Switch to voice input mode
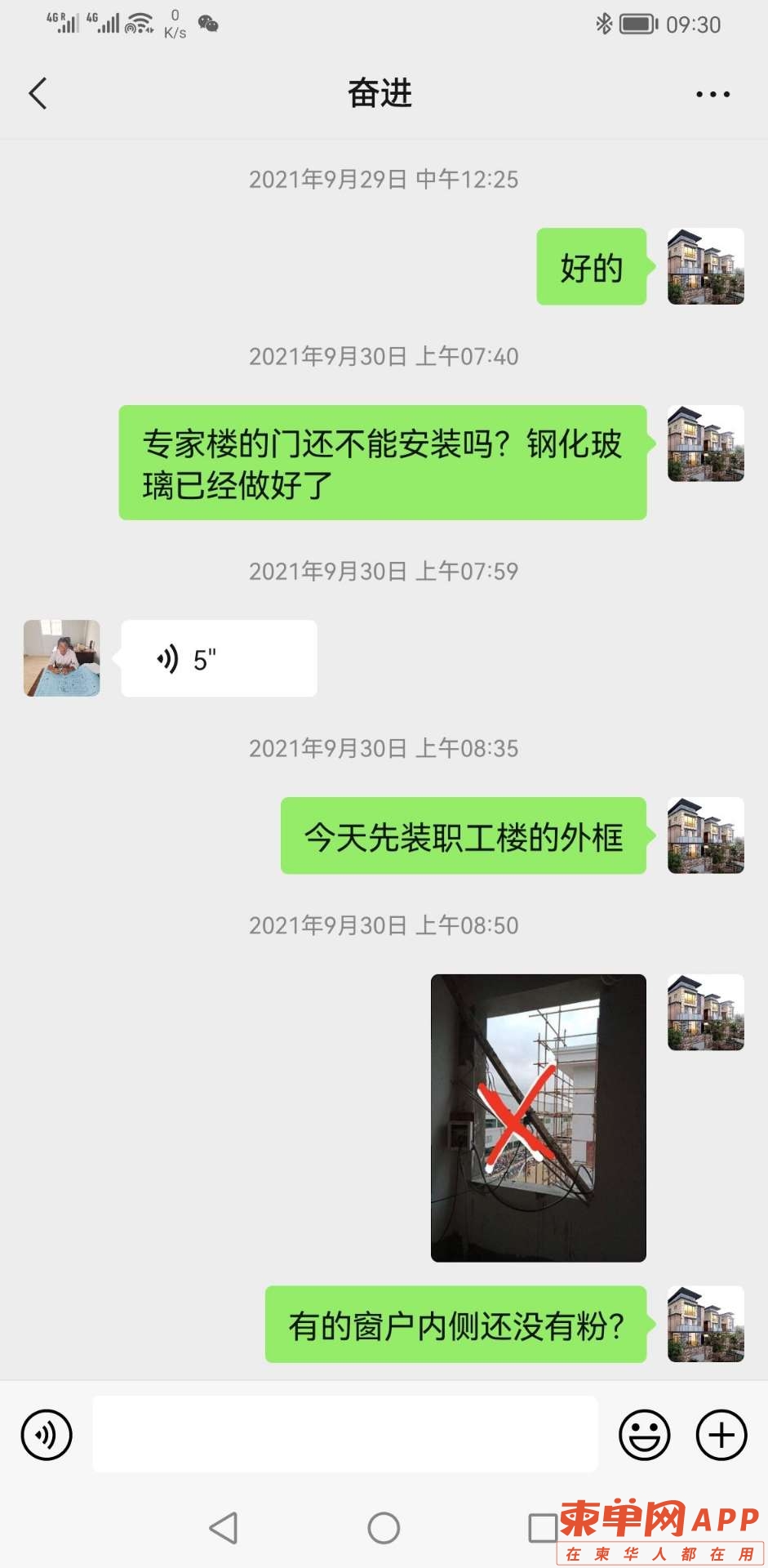 (x=47, y=1435)
